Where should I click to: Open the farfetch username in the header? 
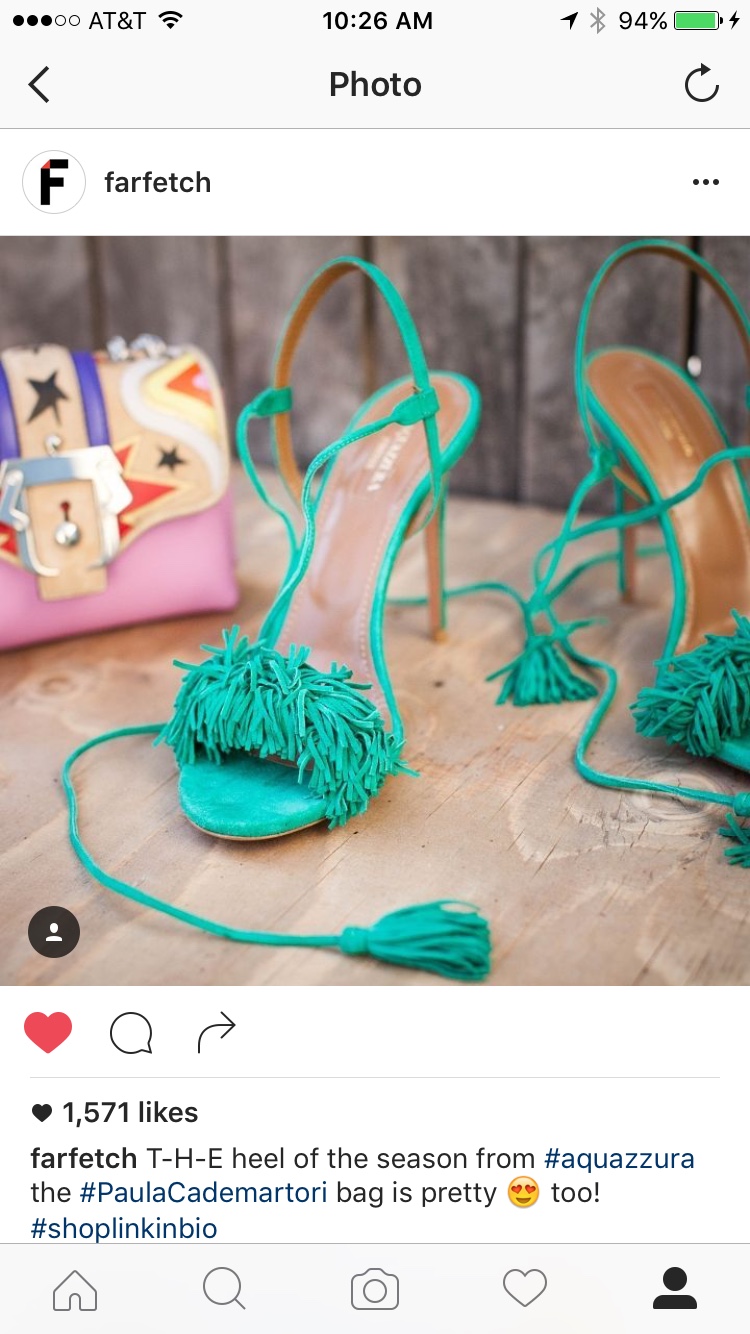pyautogui.click(x=157, y=182)
